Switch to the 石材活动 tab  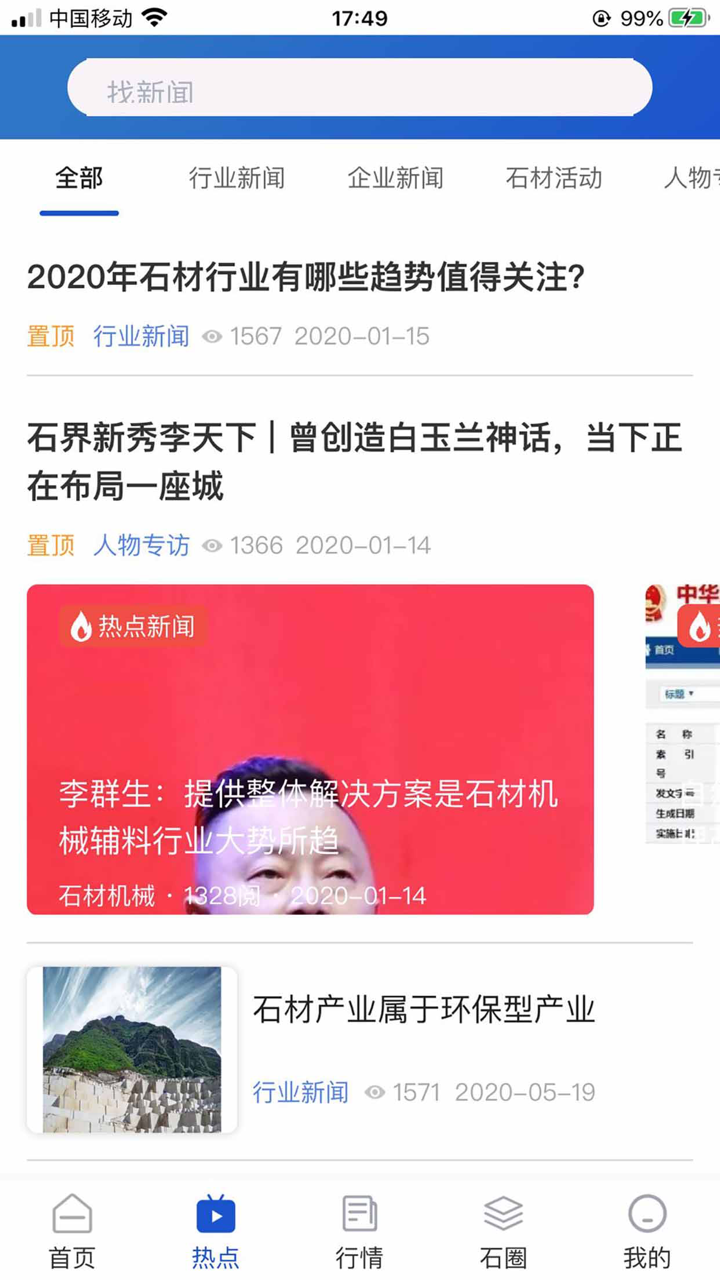coord(553,179)
